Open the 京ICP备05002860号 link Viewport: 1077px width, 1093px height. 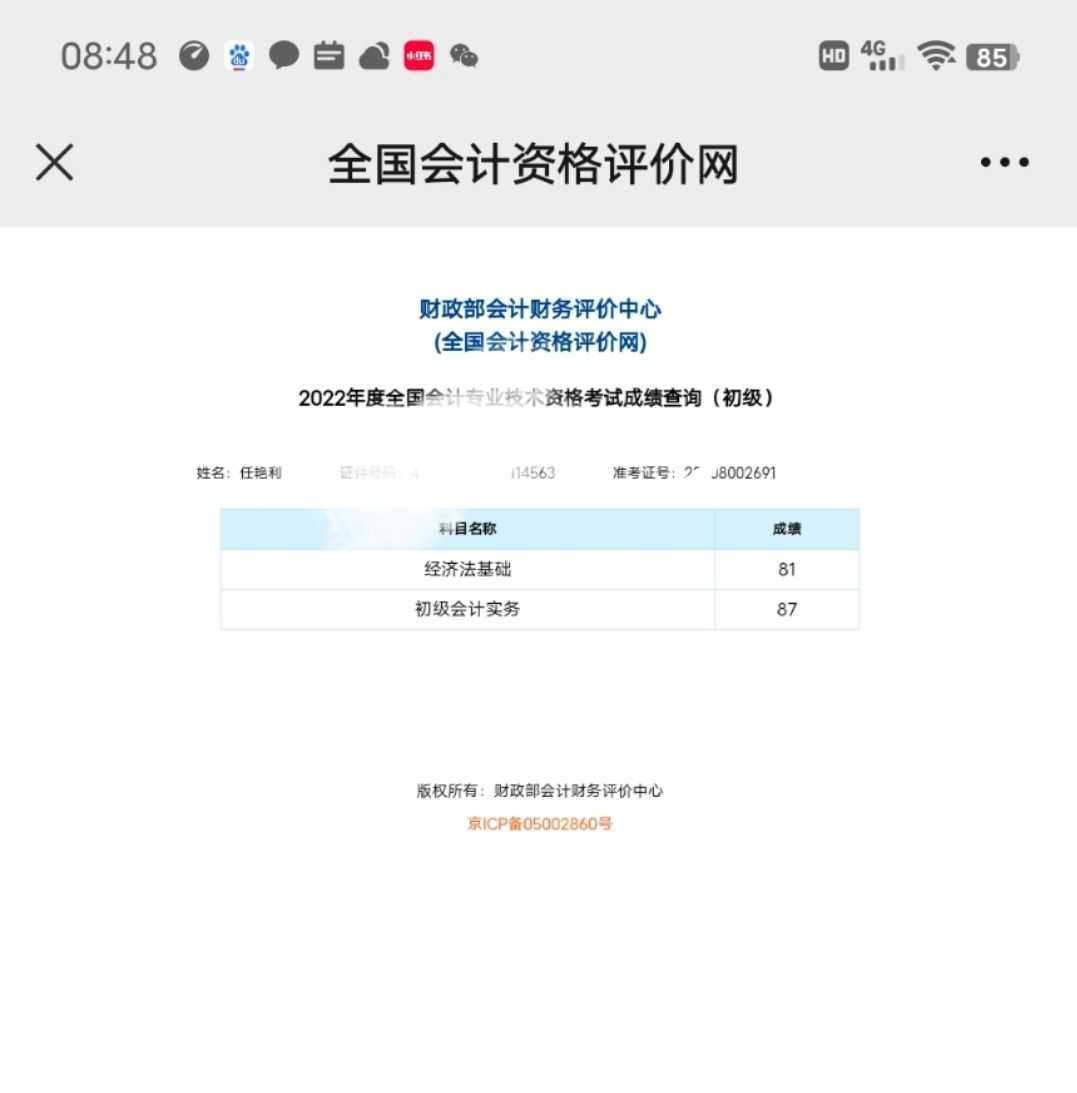tap(539, 824)
